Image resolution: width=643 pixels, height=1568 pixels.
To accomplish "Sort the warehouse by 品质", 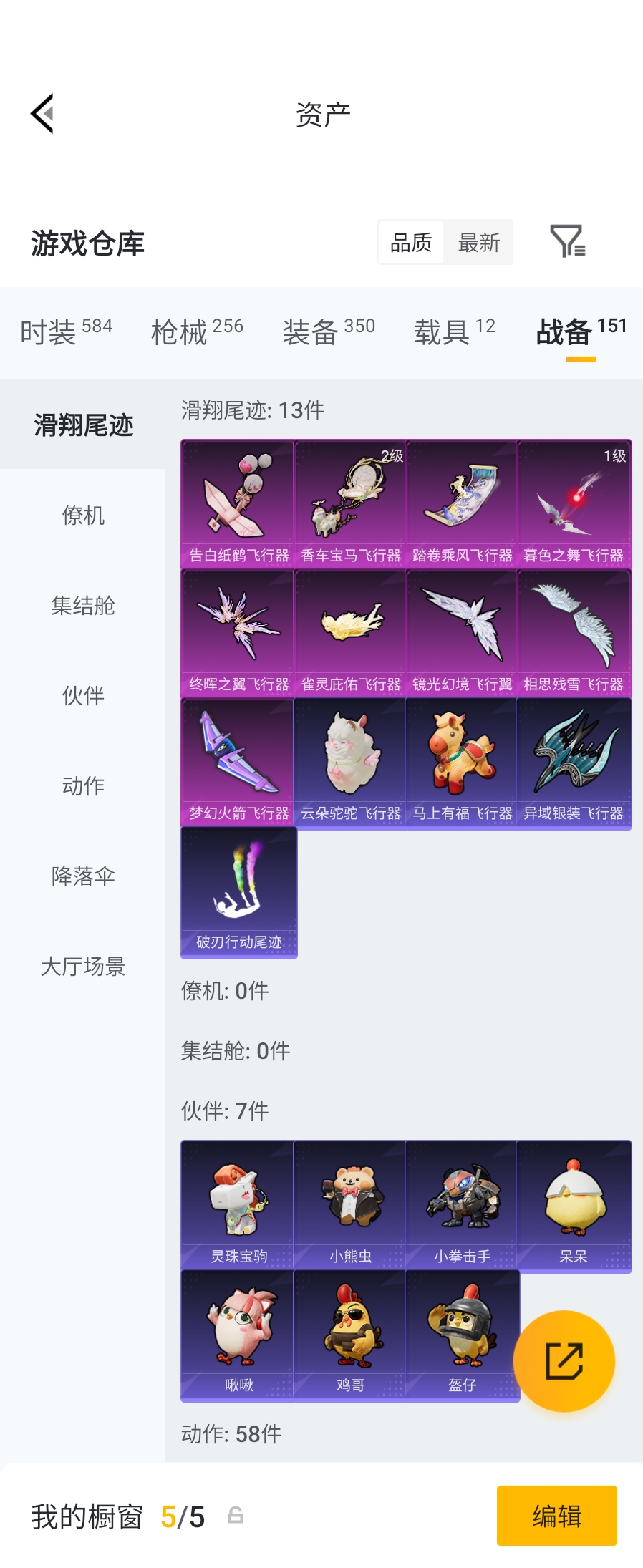I will pyautogui.click(x=411, y=243).
